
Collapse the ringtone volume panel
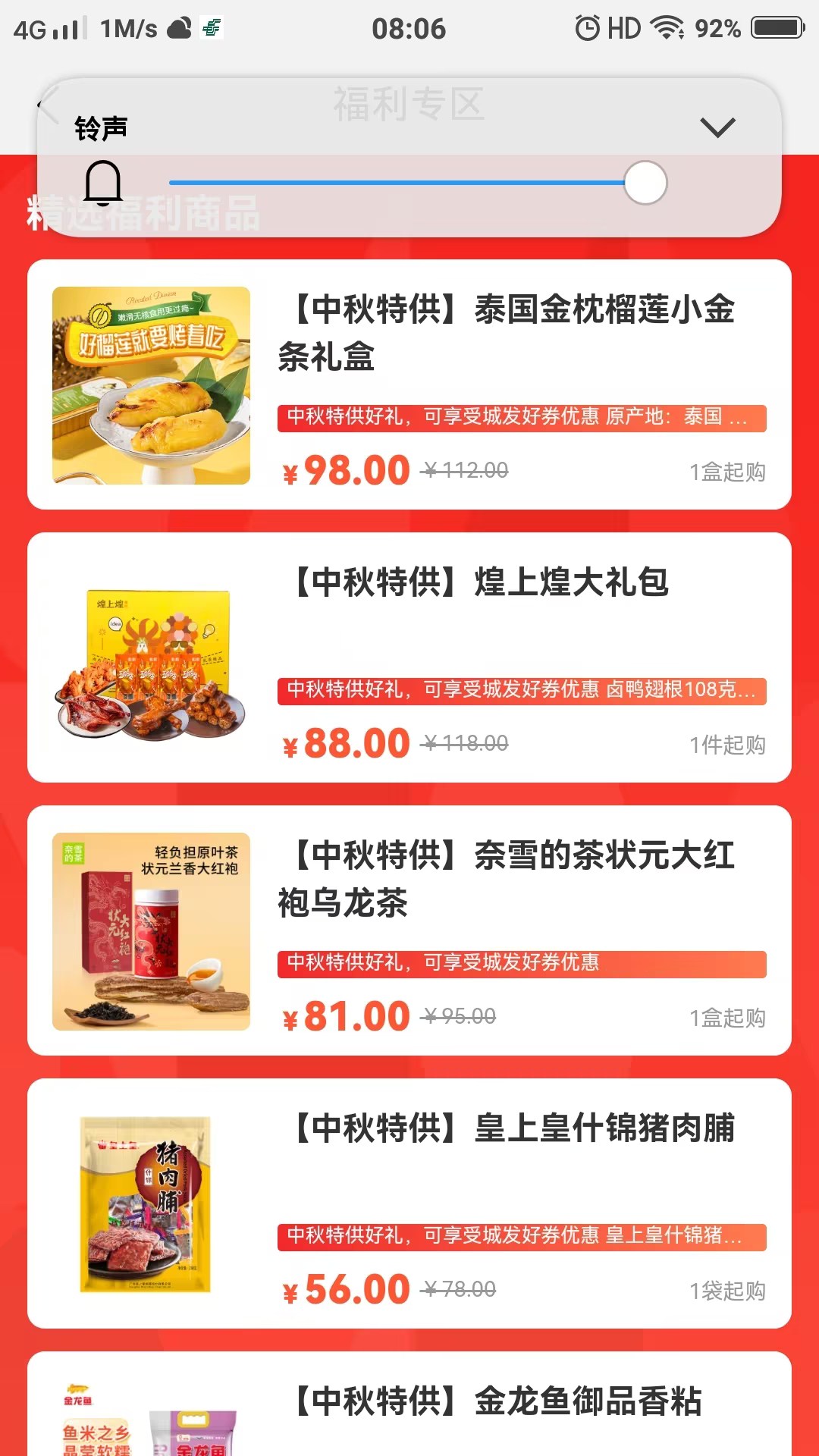coord(719,127)
